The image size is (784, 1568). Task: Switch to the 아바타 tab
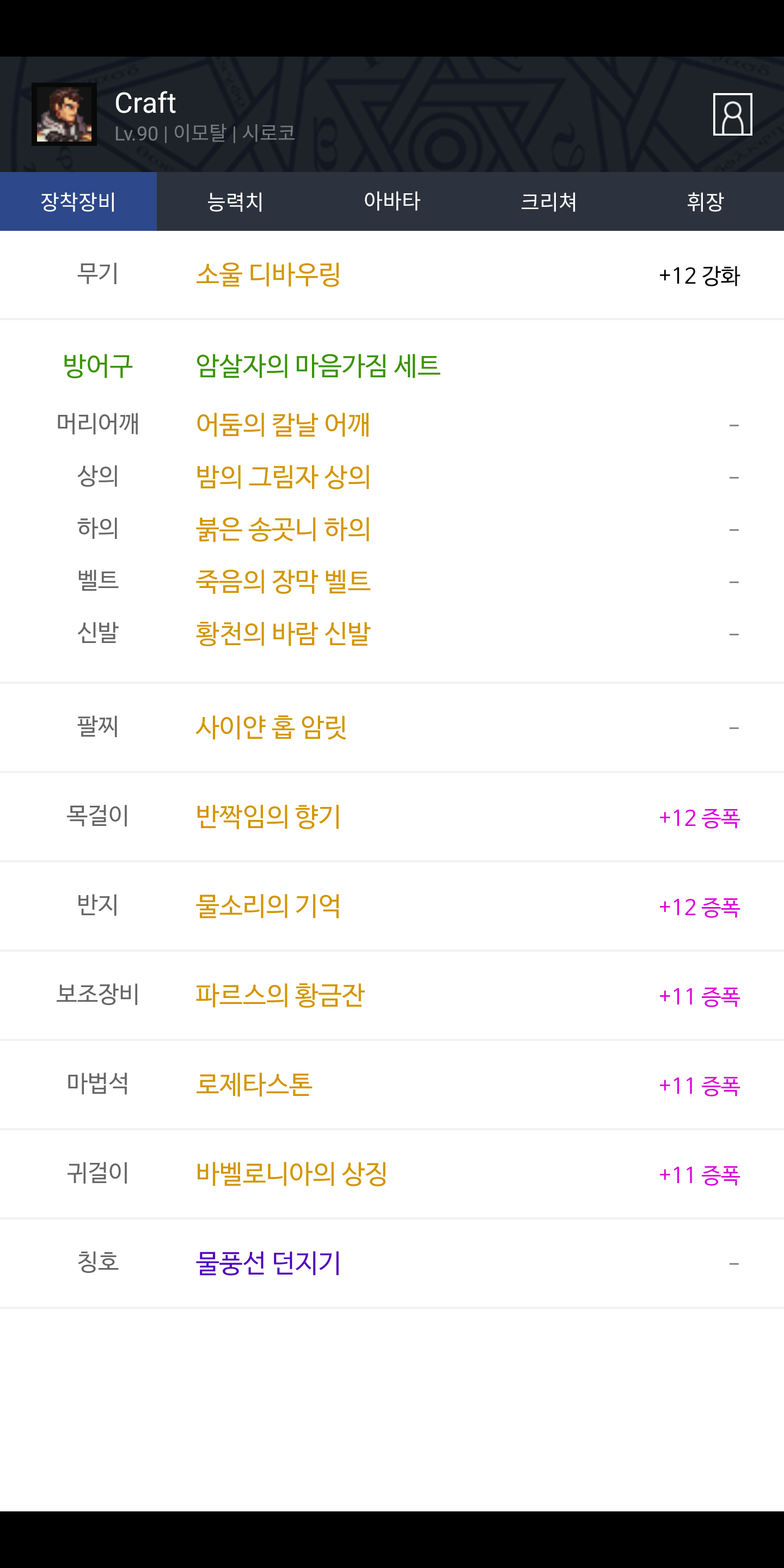pos(392,201)
